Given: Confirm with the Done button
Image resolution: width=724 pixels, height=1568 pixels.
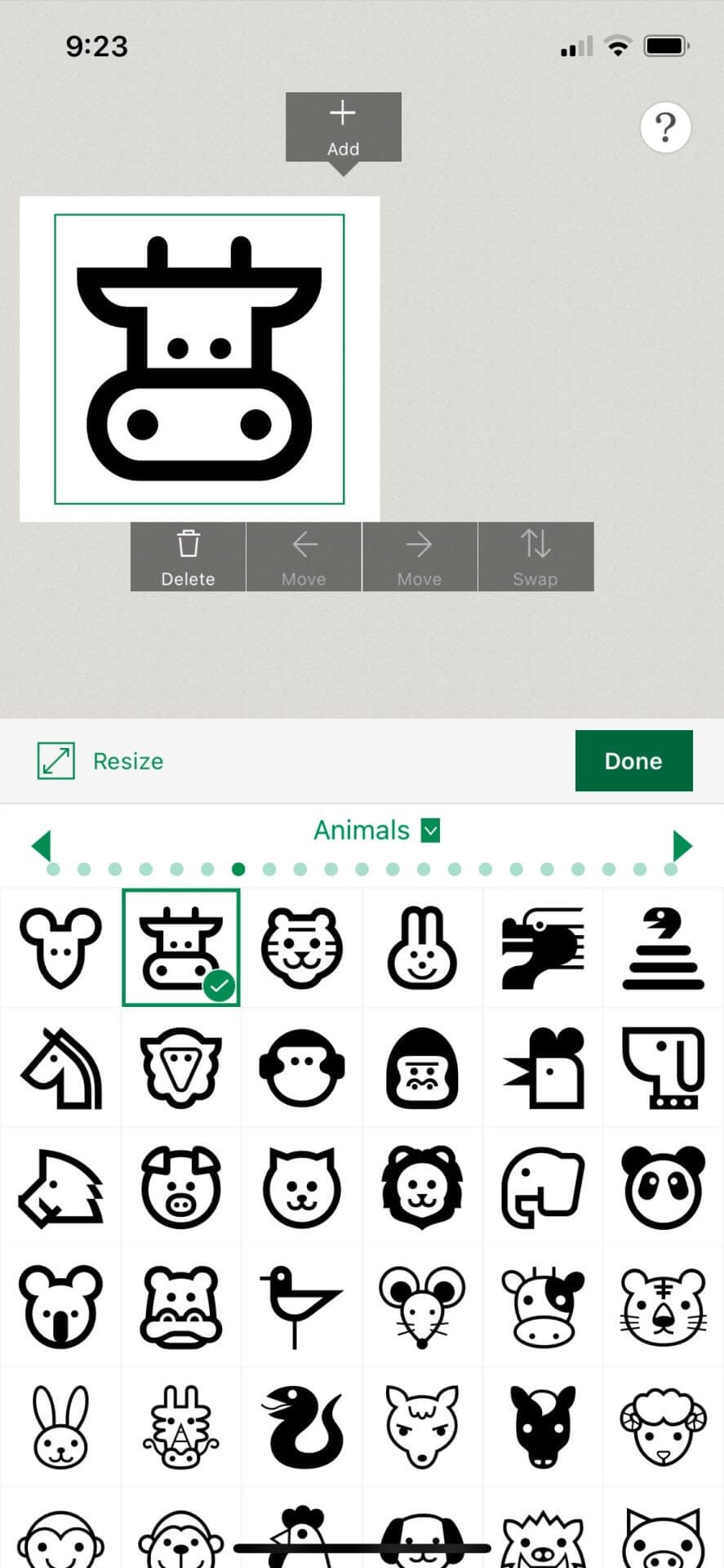Looking at the screenshot, I should pos(633,761).
